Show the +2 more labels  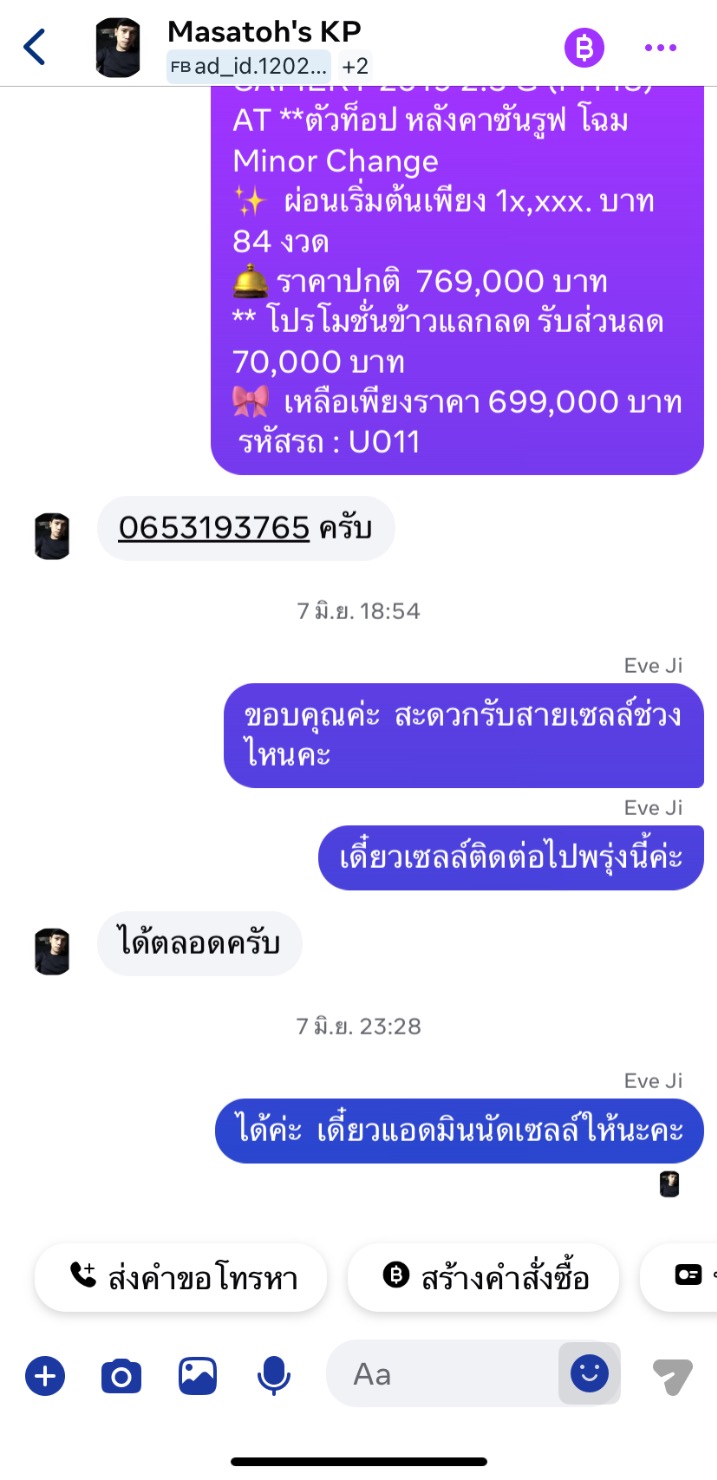355,67
